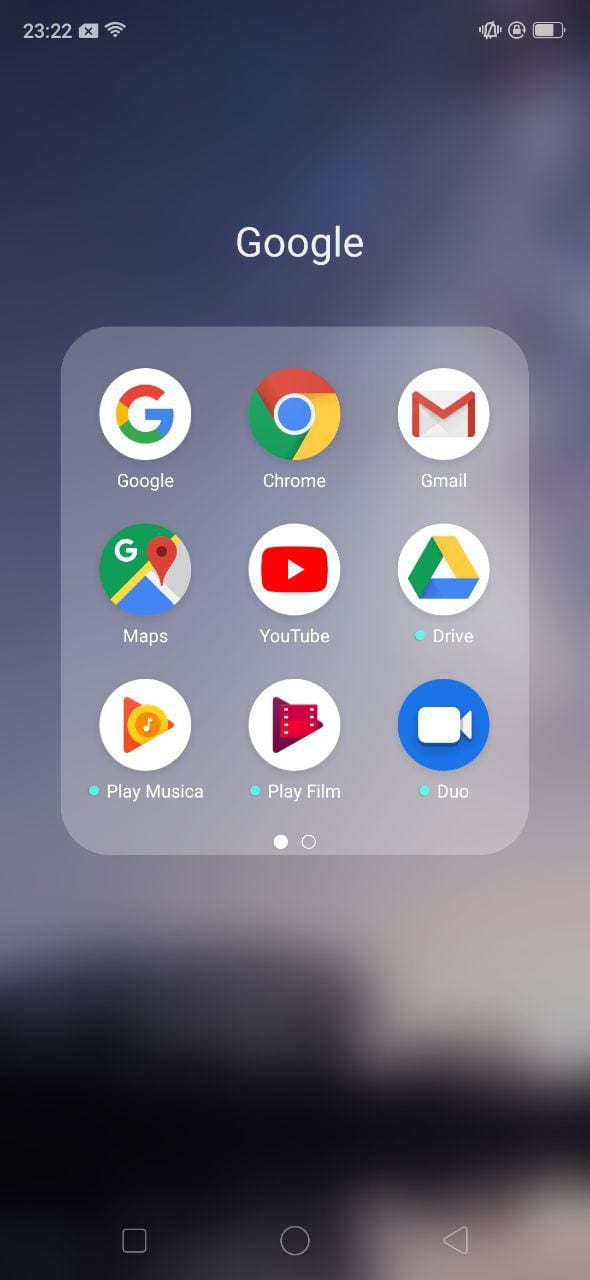Tap the back button in the navigation bar
The width and height of the screenshot is (590, 1280).
coord(455,1241)
